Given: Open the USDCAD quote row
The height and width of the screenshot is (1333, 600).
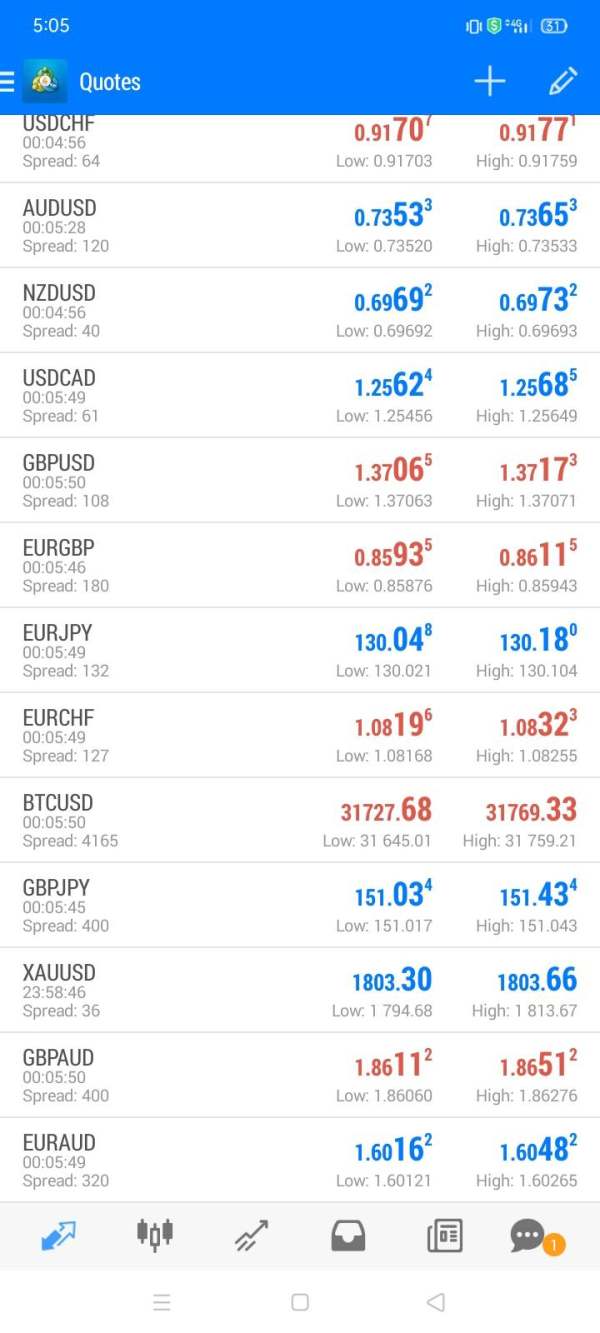Looking at the screenshot, I should [300, 396].
